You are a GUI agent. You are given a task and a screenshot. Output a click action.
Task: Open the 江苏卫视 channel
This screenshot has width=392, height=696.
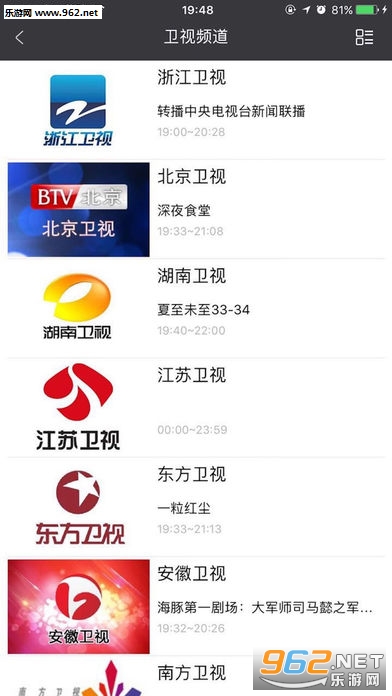[x=196, y=408]
